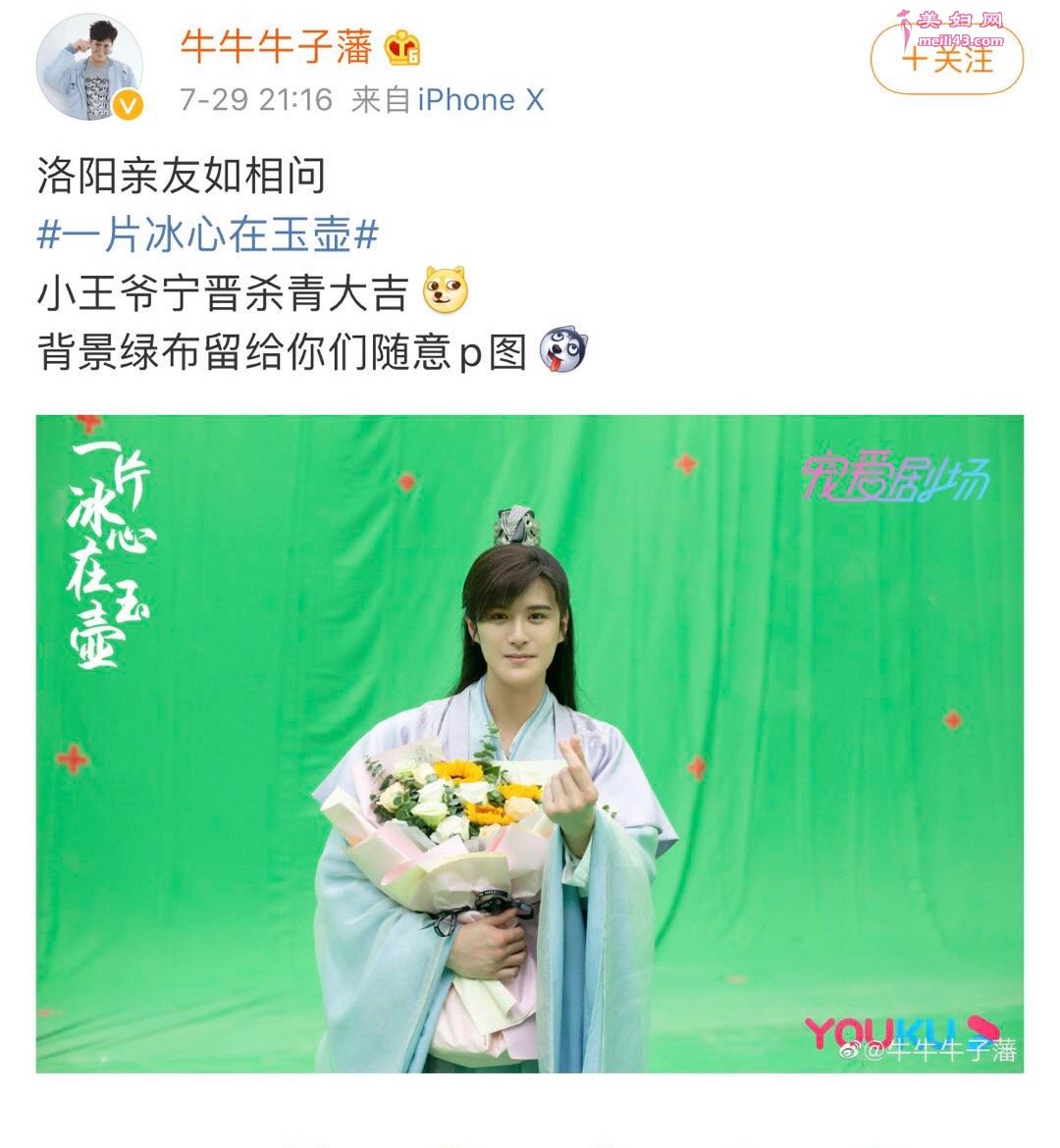View the attached green-screen photo
The image size is (1060, 1148).
[529, 743]
